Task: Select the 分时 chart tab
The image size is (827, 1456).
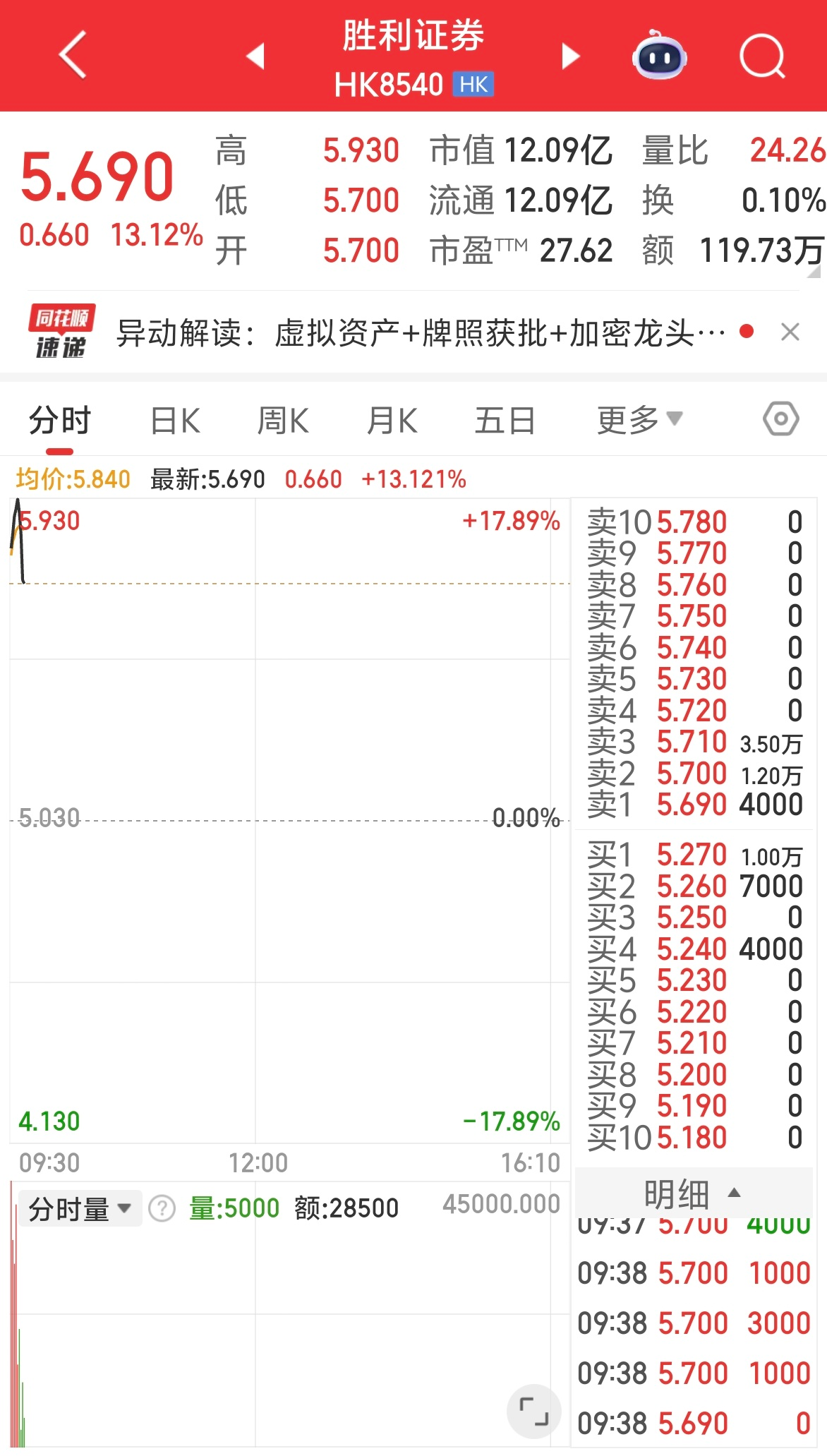Action: (x=60, y=421)
